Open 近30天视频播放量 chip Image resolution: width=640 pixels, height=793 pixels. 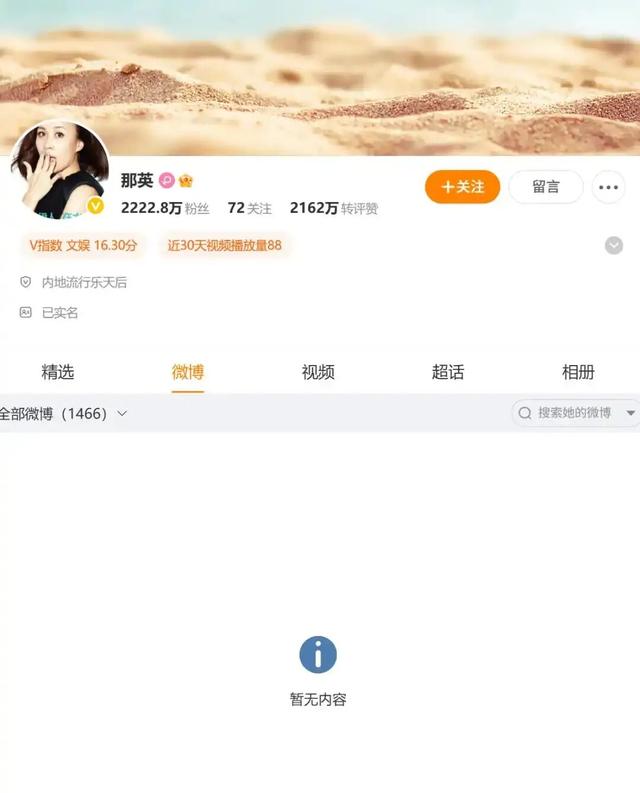pyautogui.click(x=224, y=245)
